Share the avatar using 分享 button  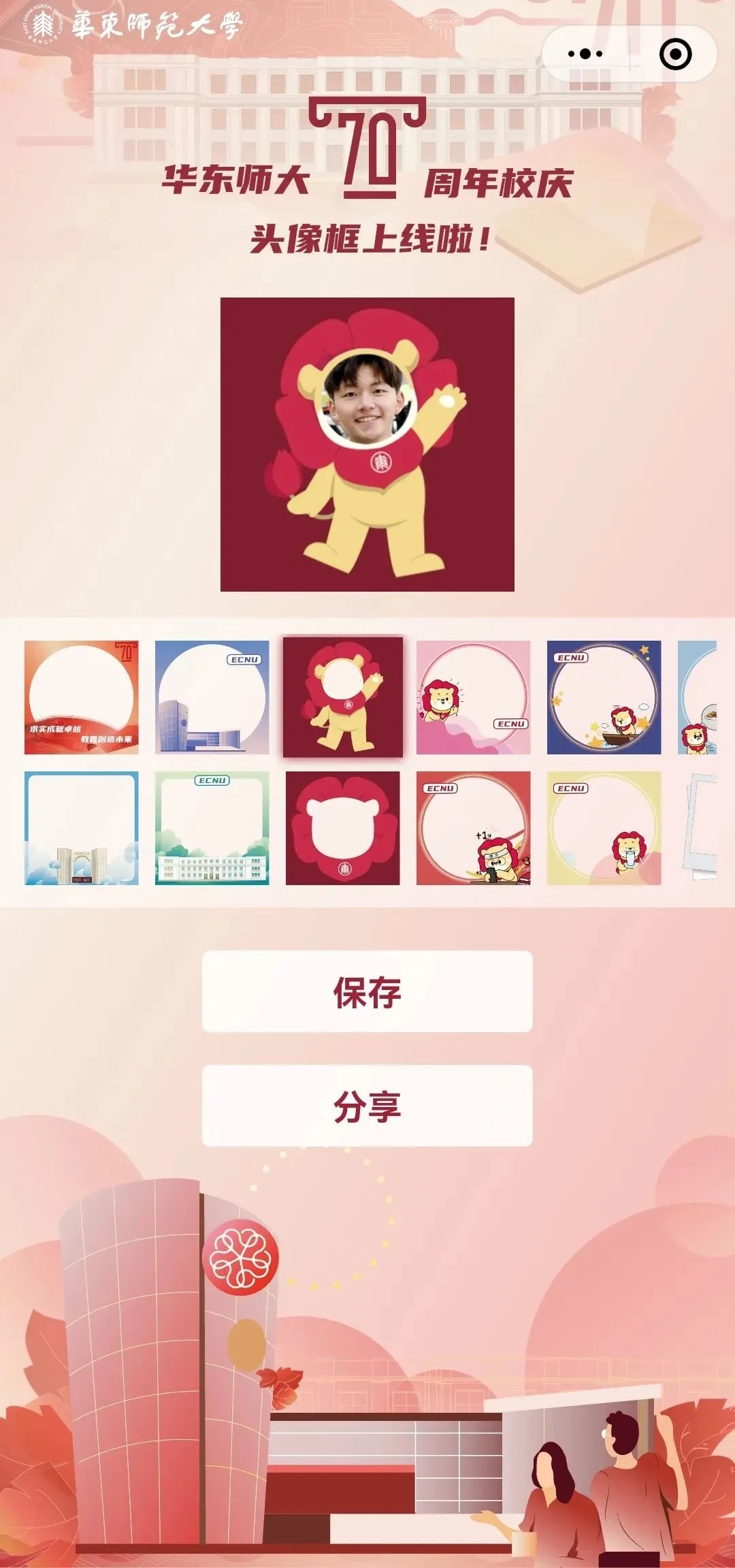click(367, 1106)
